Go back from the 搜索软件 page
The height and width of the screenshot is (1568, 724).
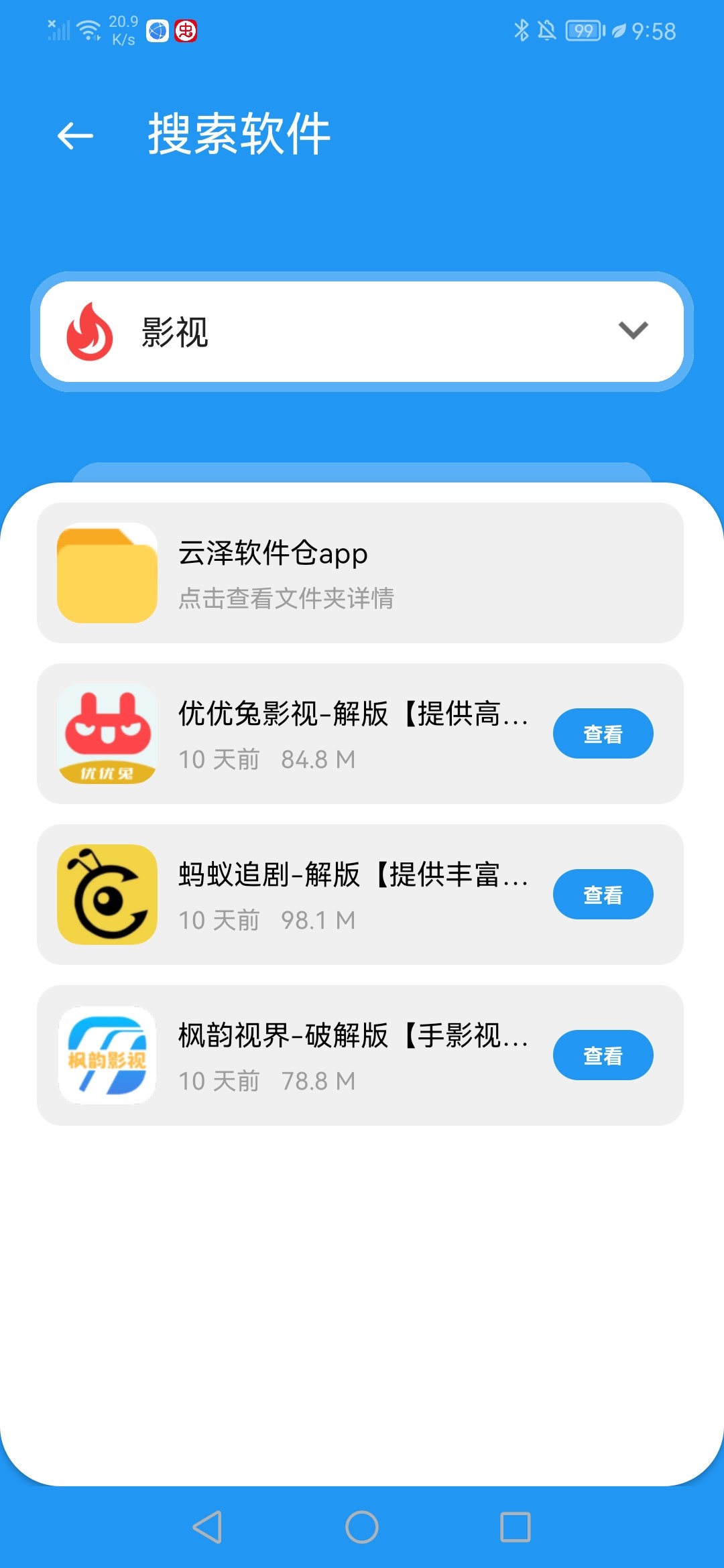(75, 136)
